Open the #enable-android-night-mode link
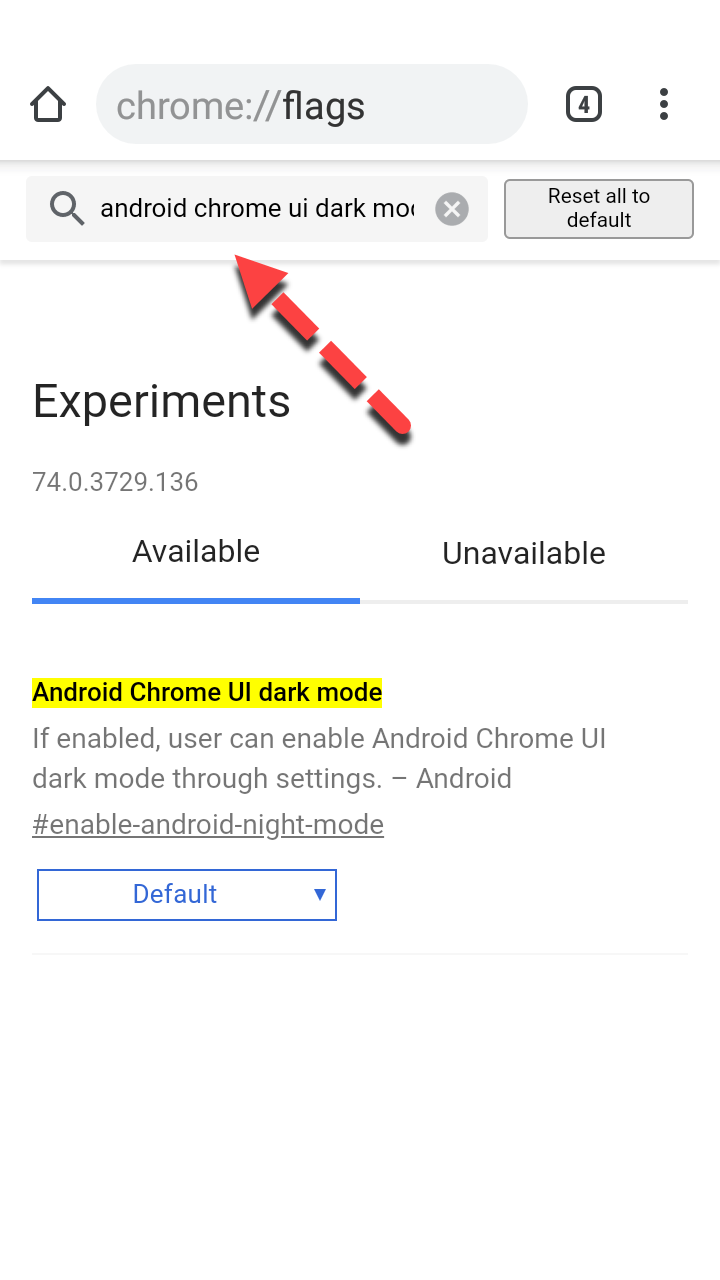 pyautogui.click(x=208, y=825)
